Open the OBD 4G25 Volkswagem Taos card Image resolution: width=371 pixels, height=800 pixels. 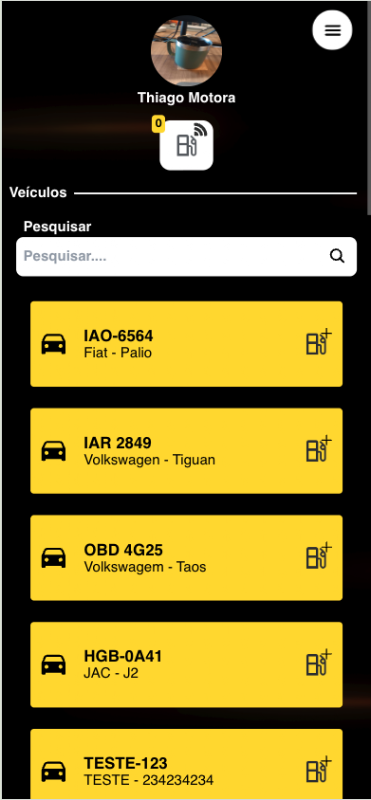[x=186, y=558]
